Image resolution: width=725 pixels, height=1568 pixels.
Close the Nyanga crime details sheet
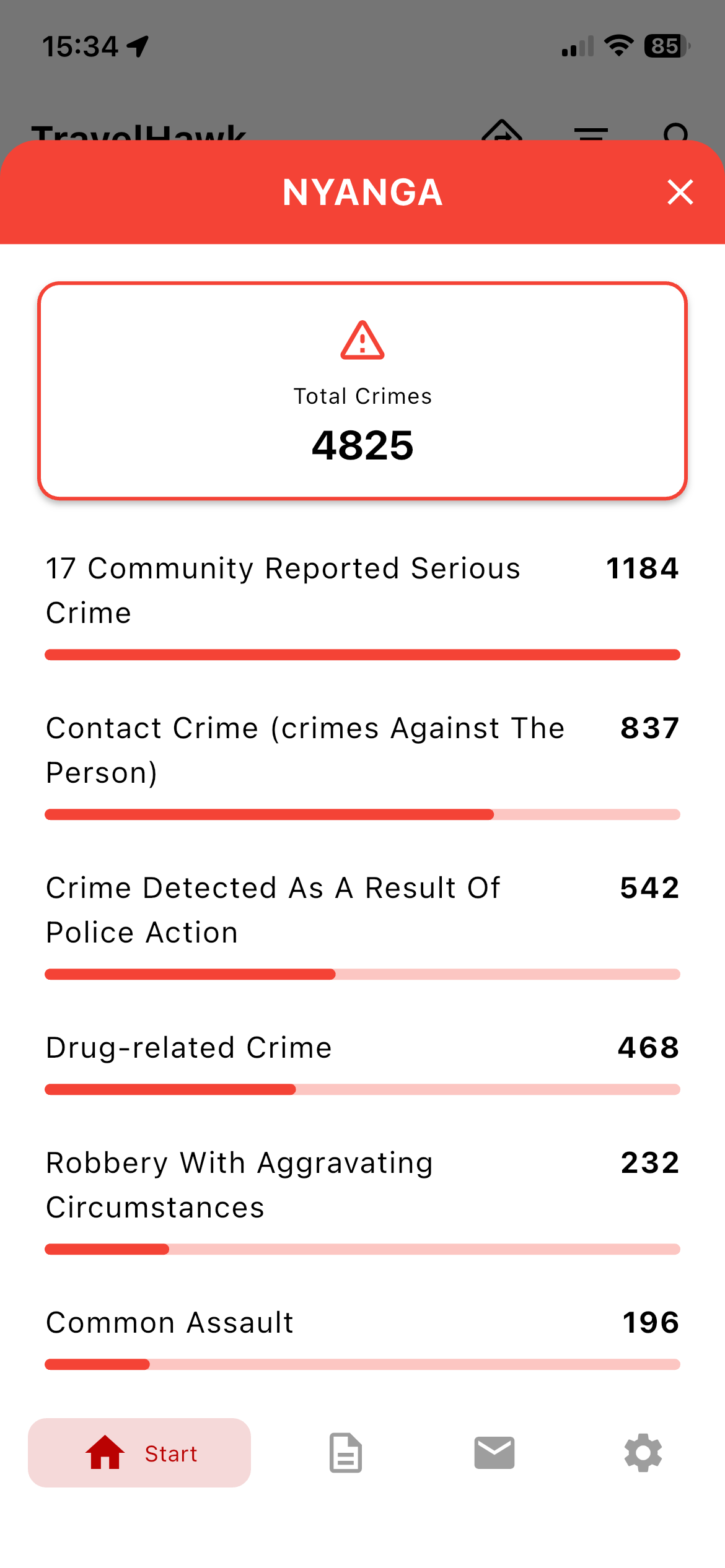(x=680, y=192)
